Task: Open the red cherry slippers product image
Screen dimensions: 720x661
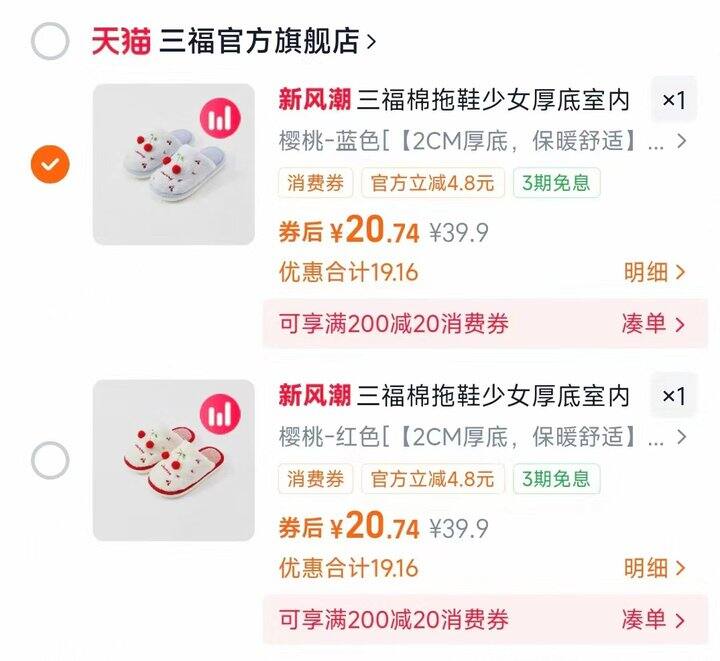Action: pos(174,460)
